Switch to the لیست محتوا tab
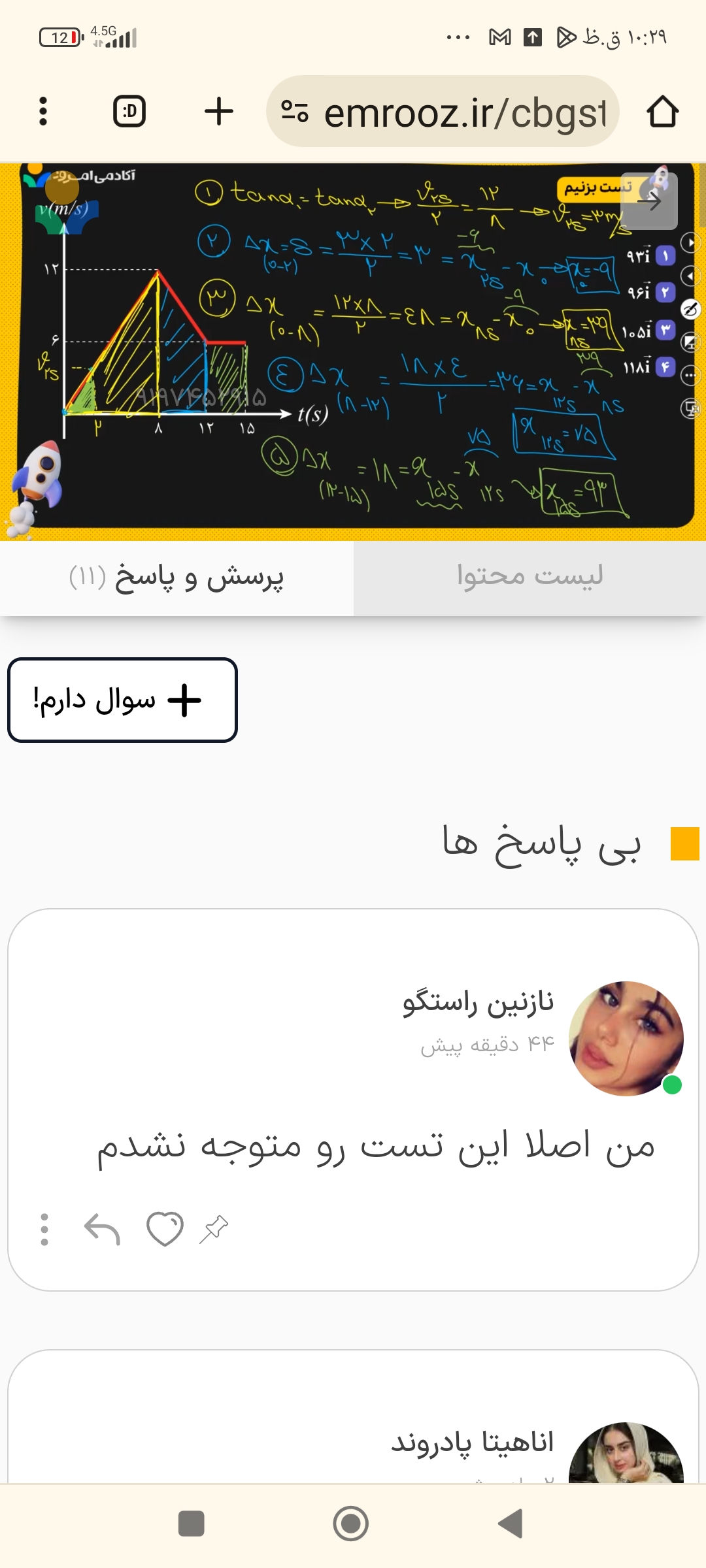The width and height of the screenshot is (706, 1568). (x=529, y=578)
